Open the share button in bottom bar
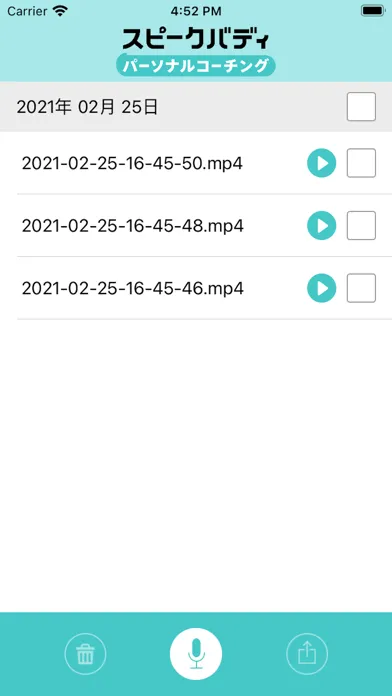The height and width of the screenshot is (696, 392). [x=307, y=654]
